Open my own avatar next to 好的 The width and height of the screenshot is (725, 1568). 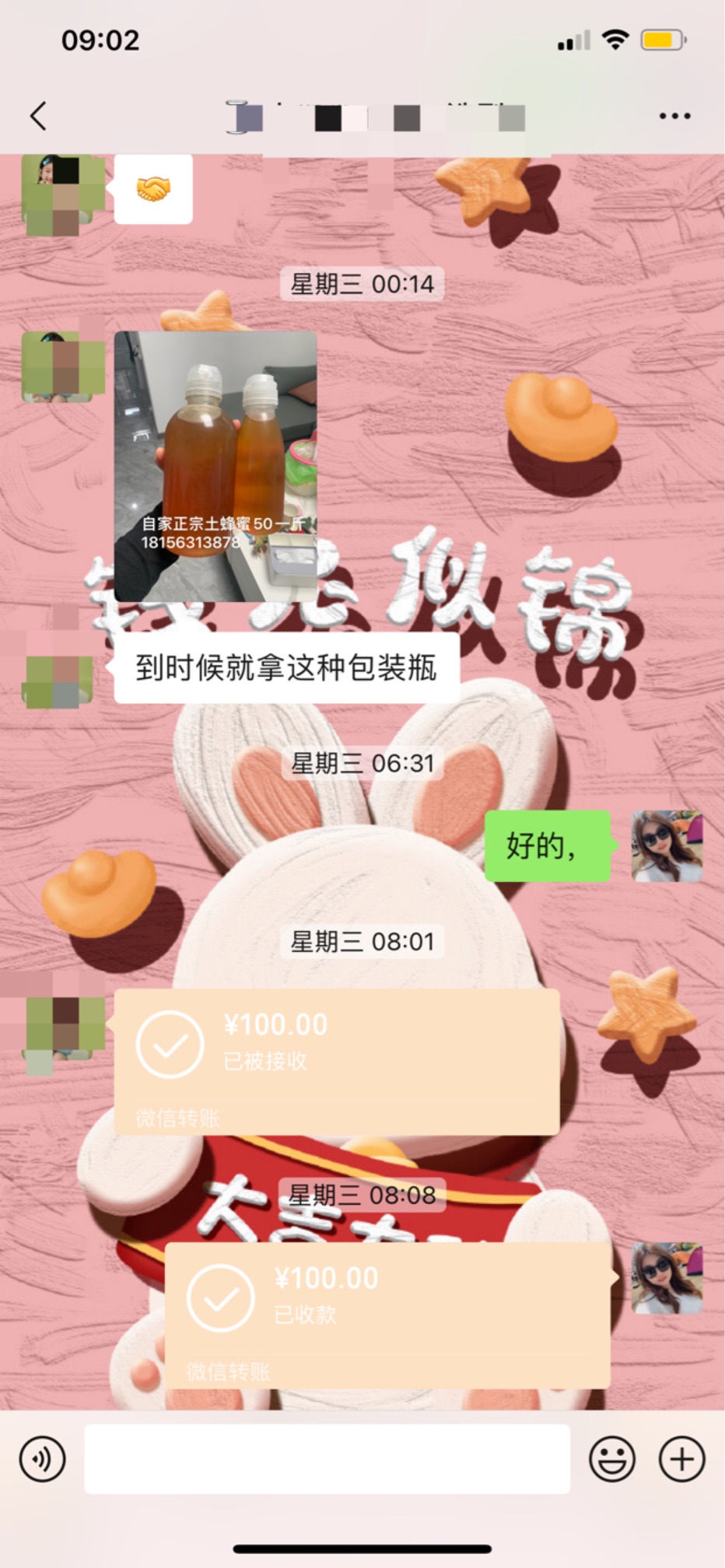click(667, 845)
